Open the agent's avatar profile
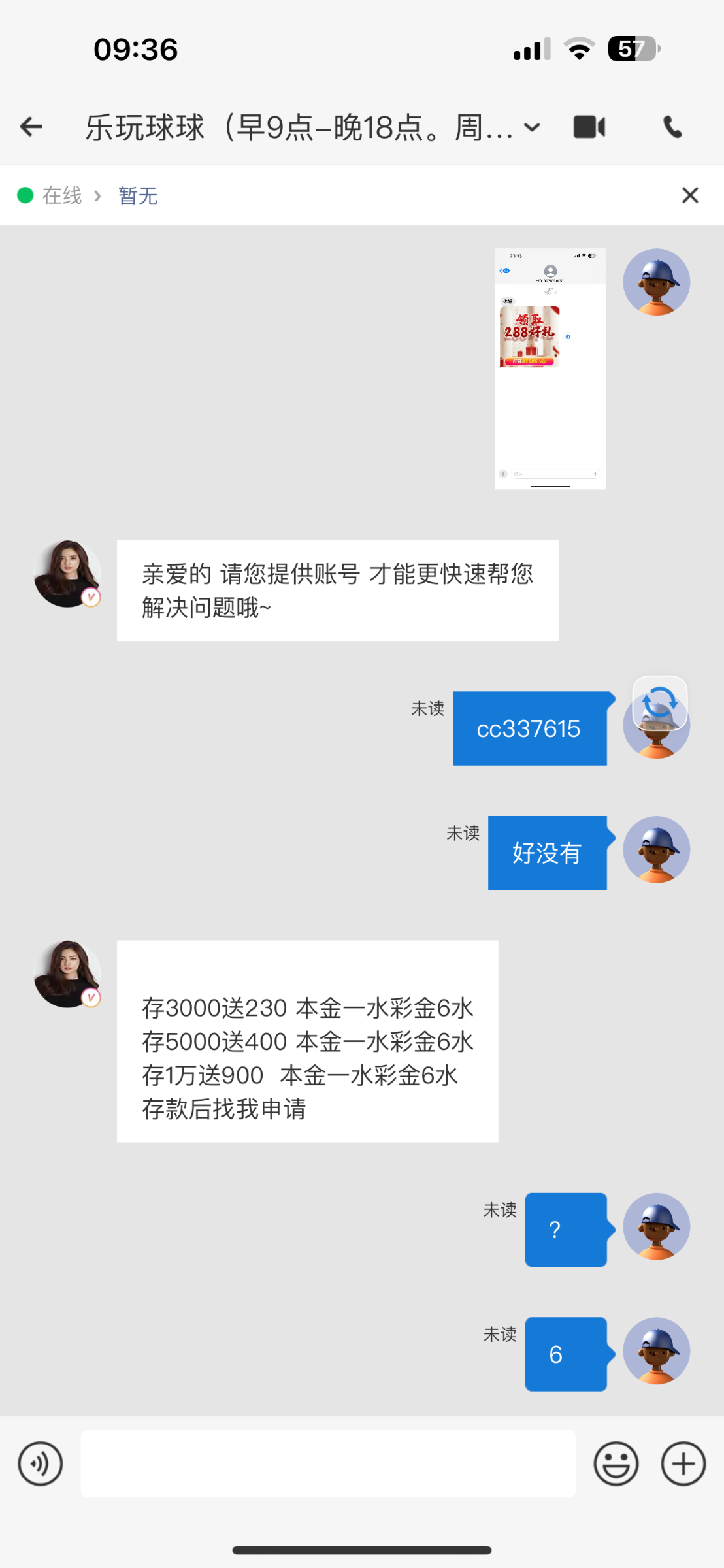Viewport: 724px width, 1568px height. tap(67, 574)
